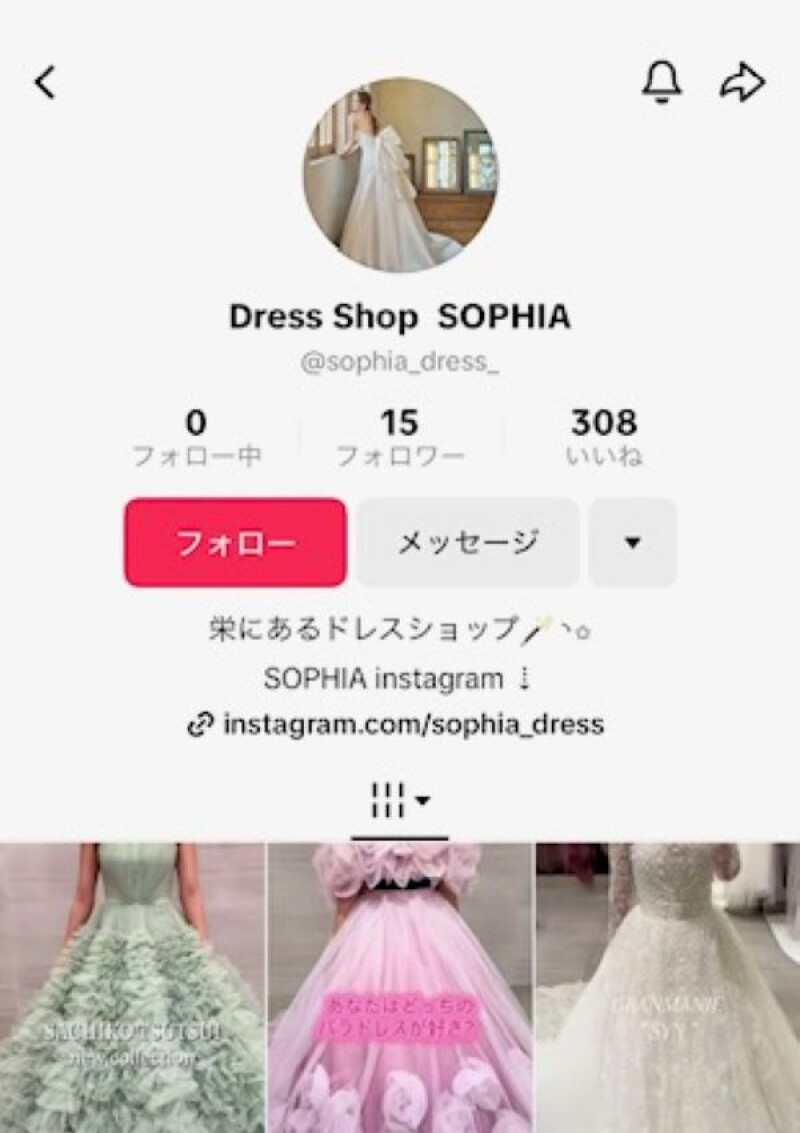Follow Dress Shop SOPHIA with フォロー button
Viewport: 800px width, 1133px height.
coord(235,543)
